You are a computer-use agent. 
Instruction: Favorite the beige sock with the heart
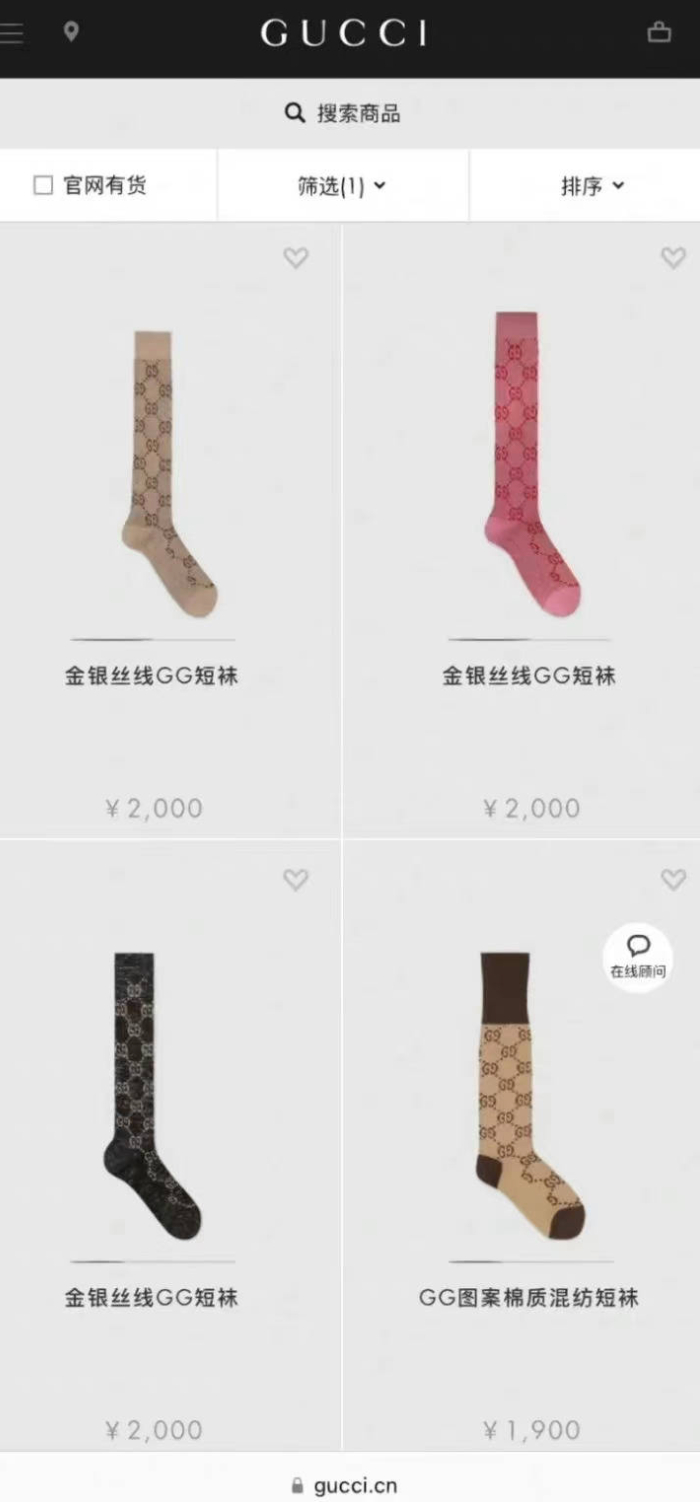(x=296, y=258)
